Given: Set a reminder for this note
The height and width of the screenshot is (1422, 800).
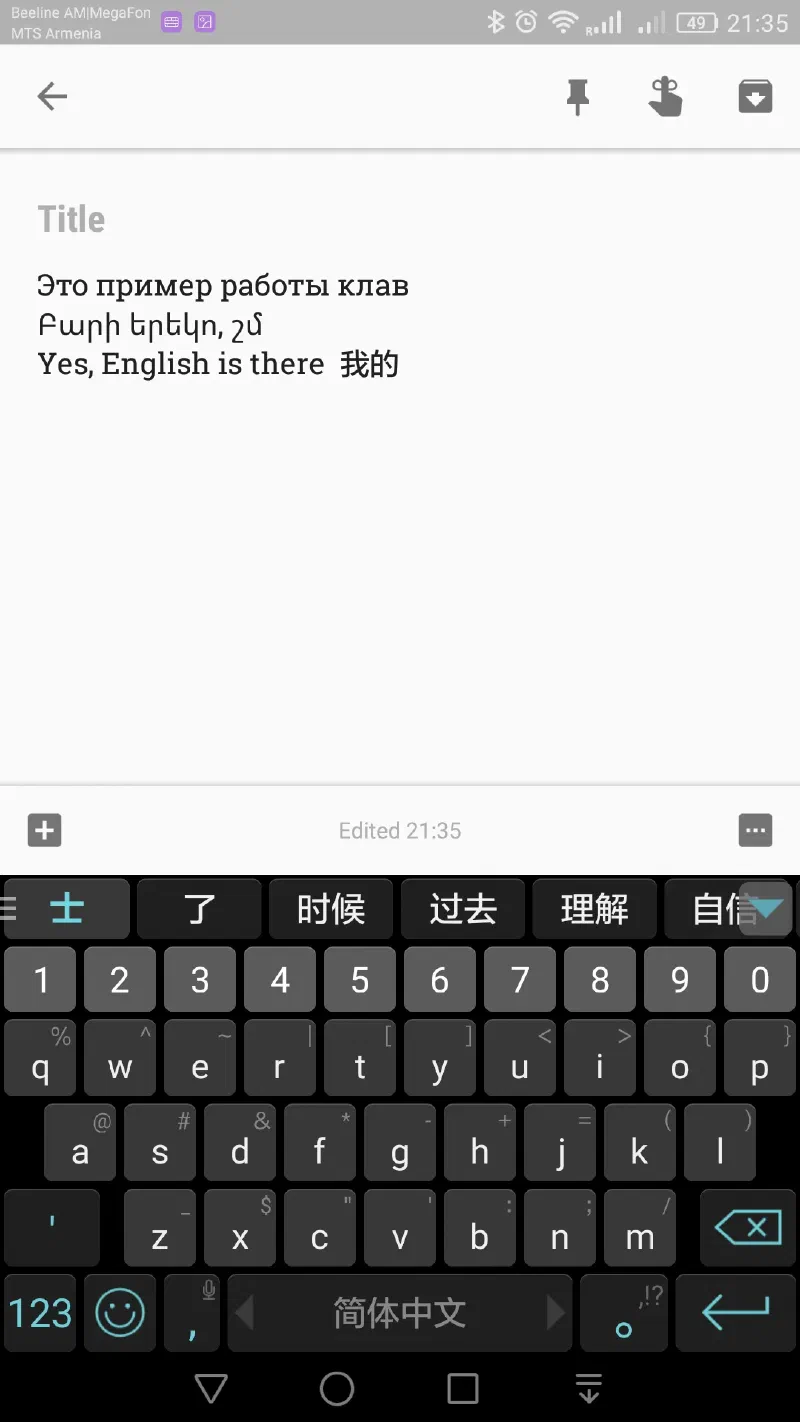Looking at the screenshot, I should 665,97.
